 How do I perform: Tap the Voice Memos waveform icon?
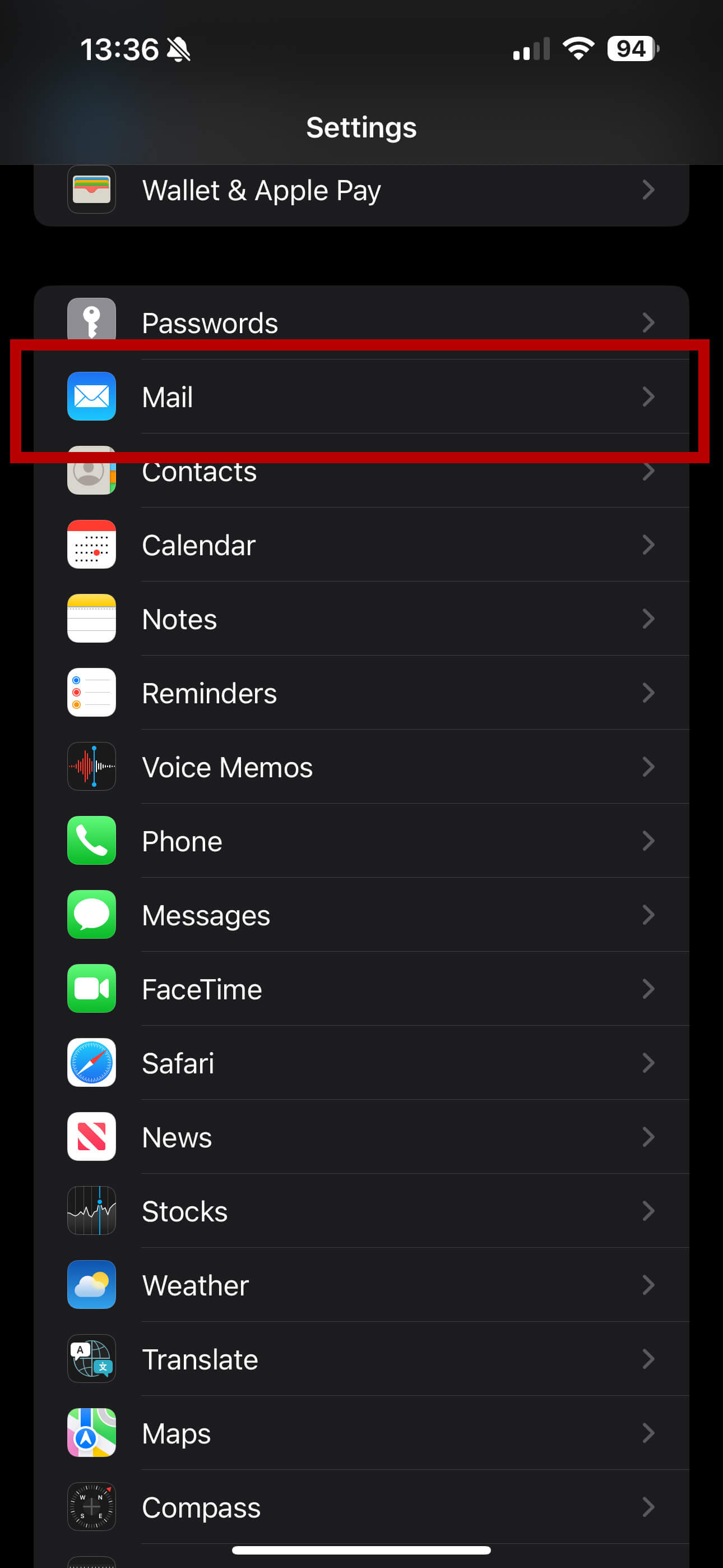(91, 767)
